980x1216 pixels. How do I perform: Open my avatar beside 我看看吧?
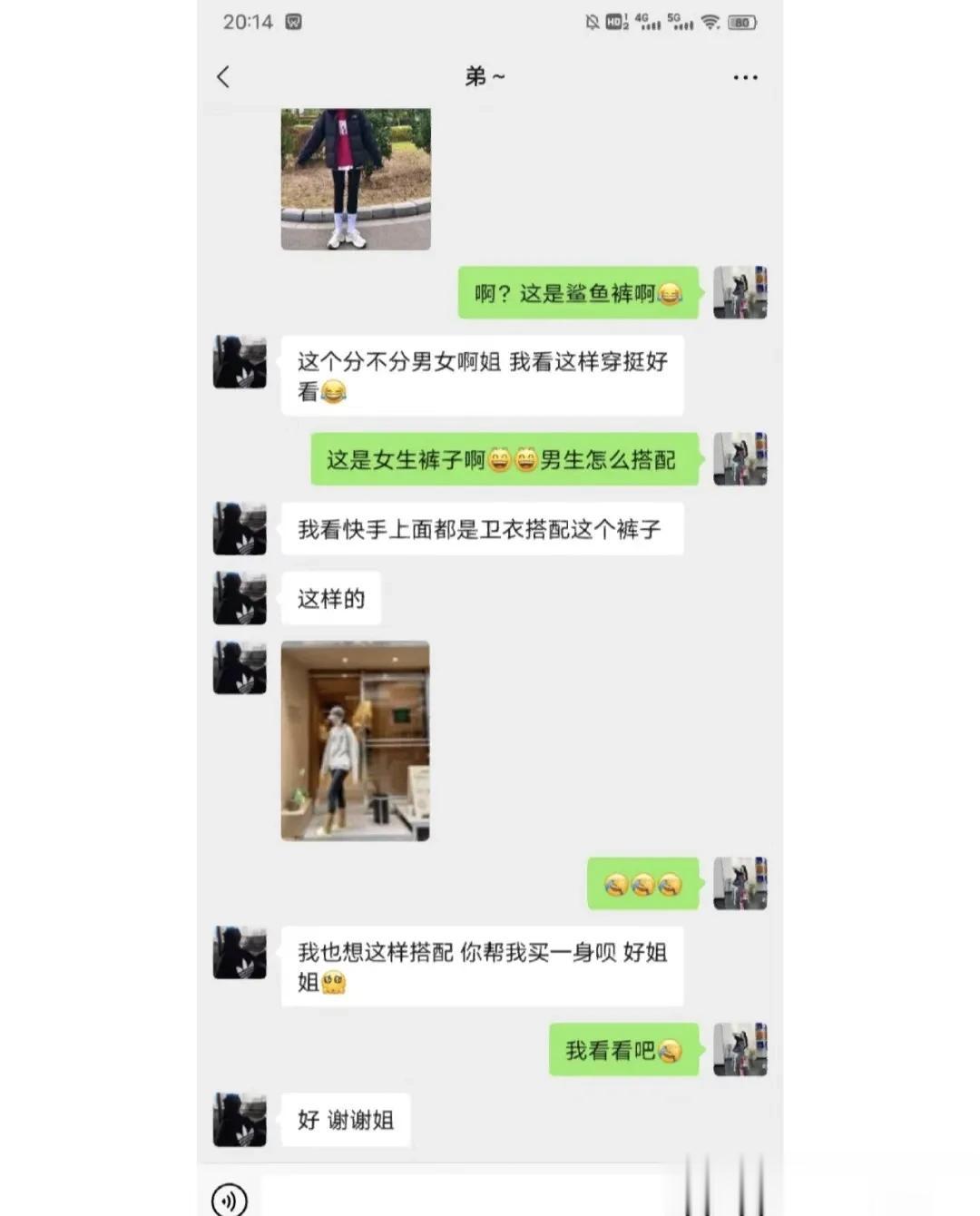pos(740,1050)
